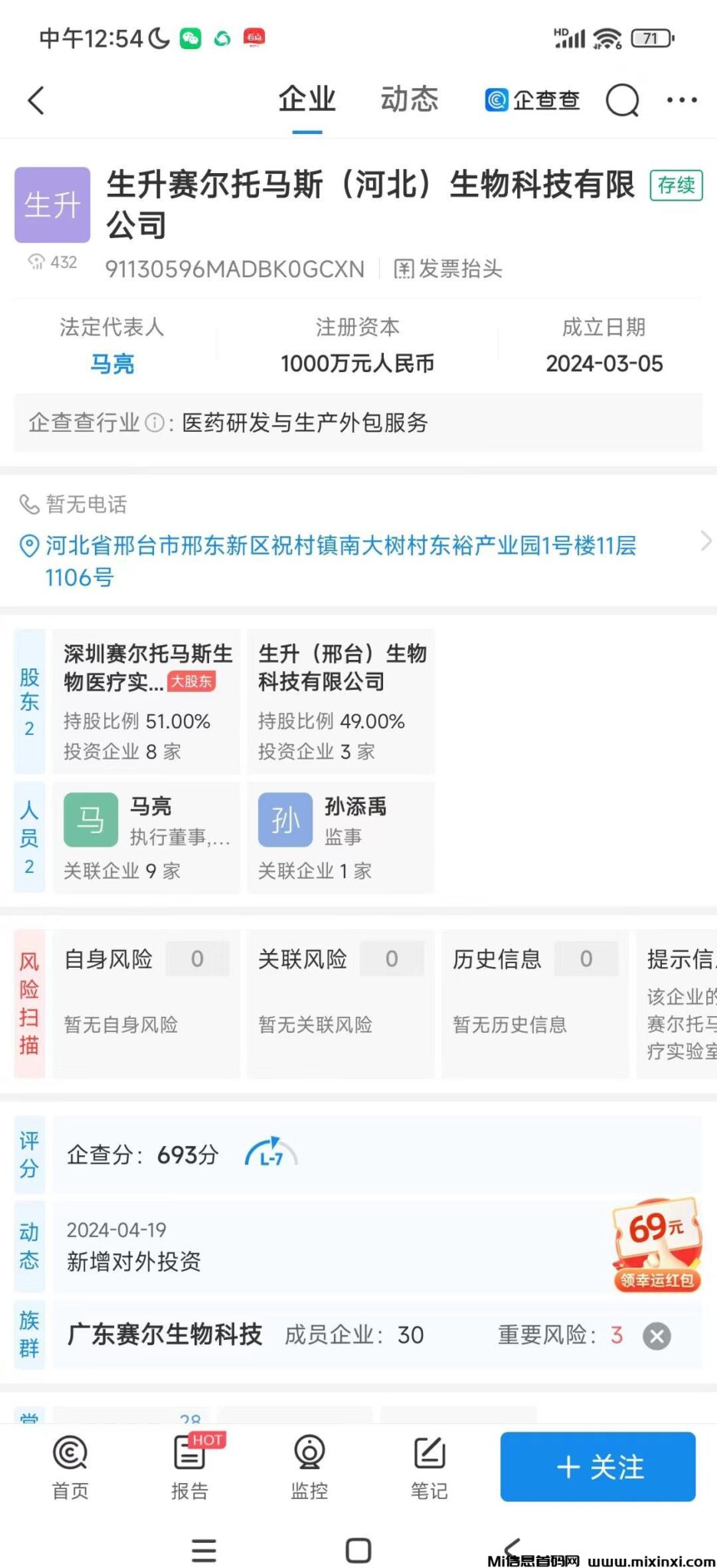
Task: Open the search icon in the app bar
Action: coord(622,100)
